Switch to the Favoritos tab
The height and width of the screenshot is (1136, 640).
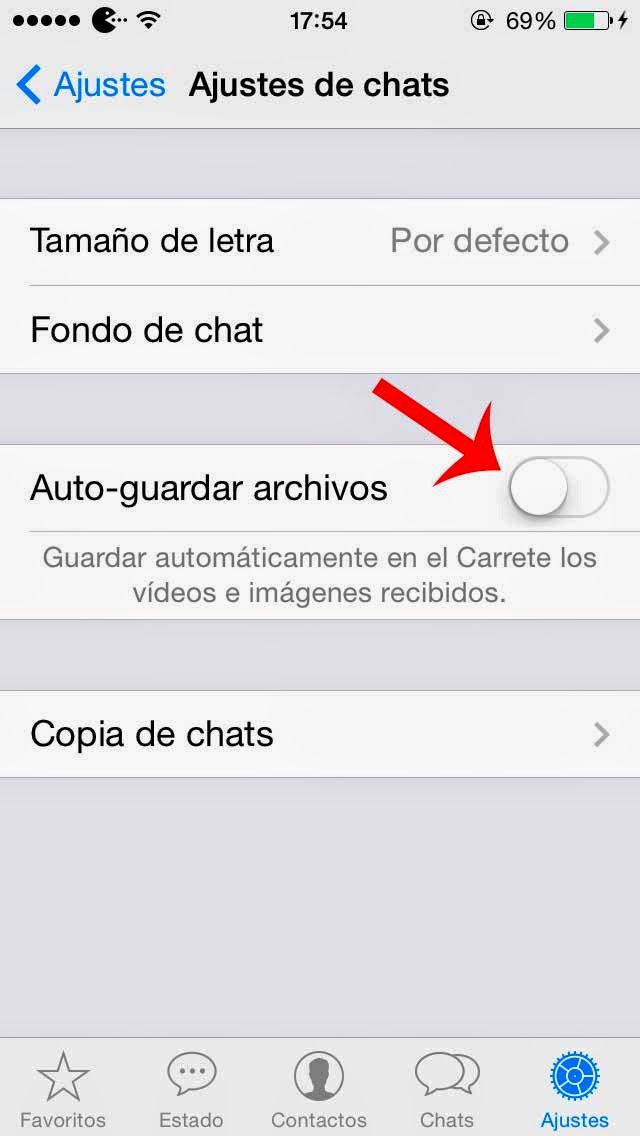[63, 1088]
